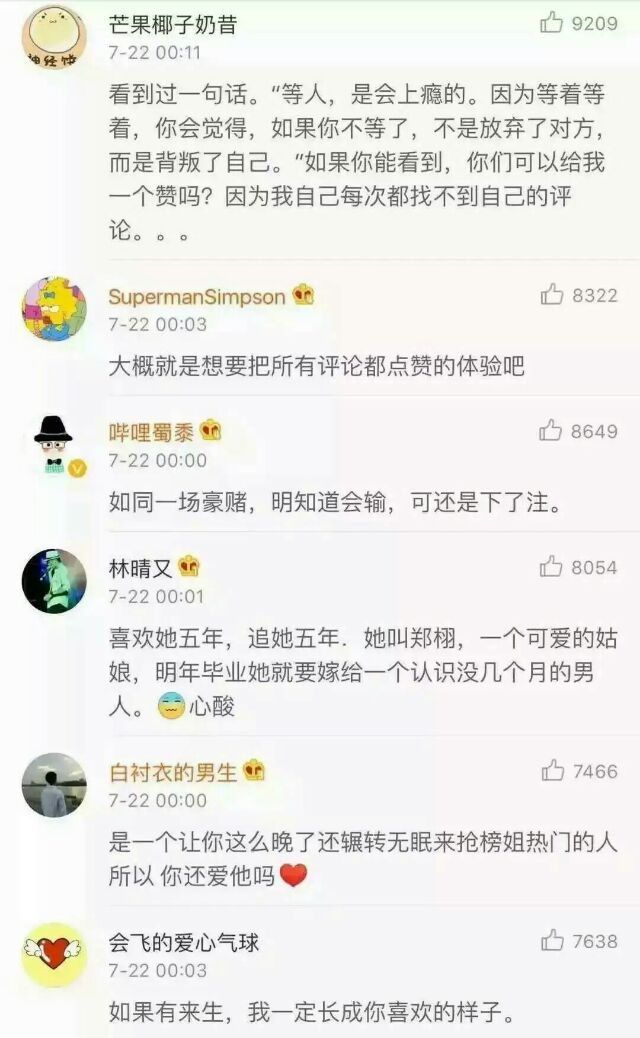Tap username SupermanSimpson

coord(197,297)
